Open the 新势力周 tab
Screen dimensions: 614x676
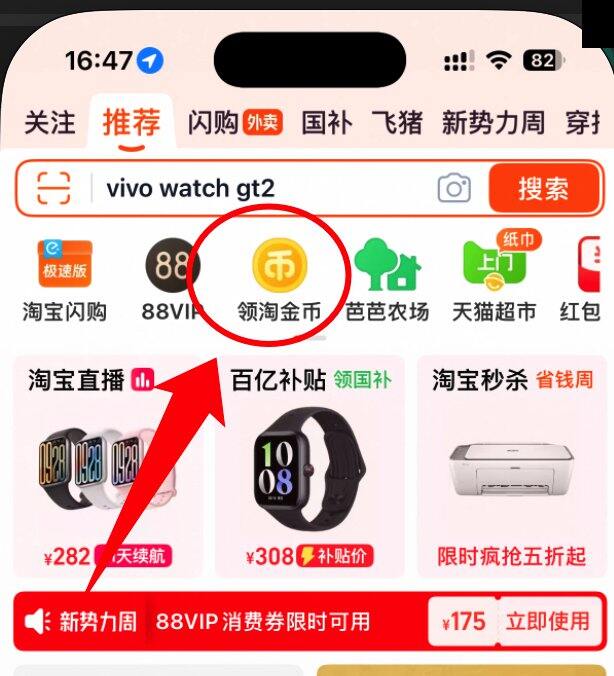(x=493, y=123)
